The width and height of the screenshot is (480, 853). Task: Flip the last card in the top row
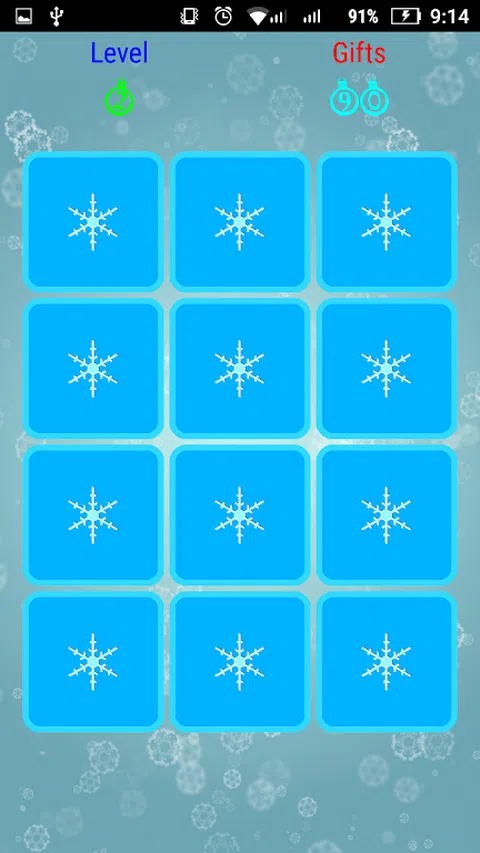[387, 222]
